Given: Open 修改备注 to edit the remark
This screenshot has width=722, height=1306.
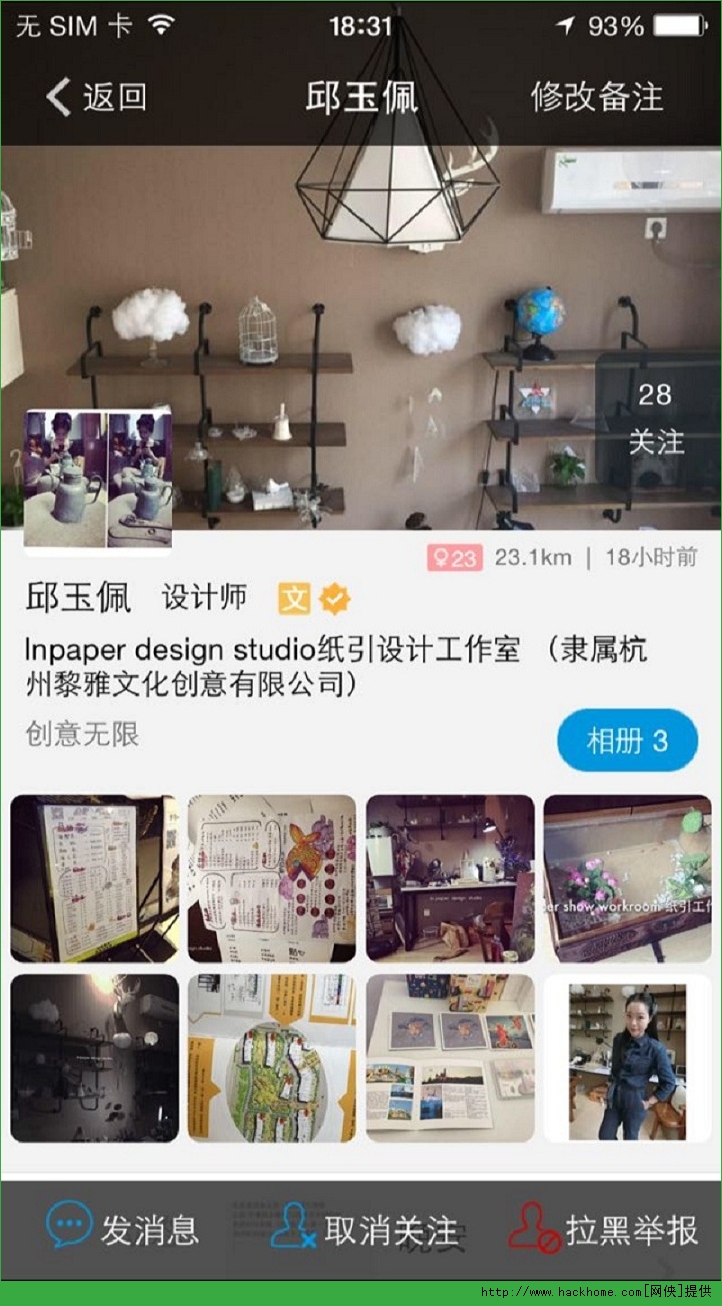Looking at the screenshot, I should [x=596, y=97].
